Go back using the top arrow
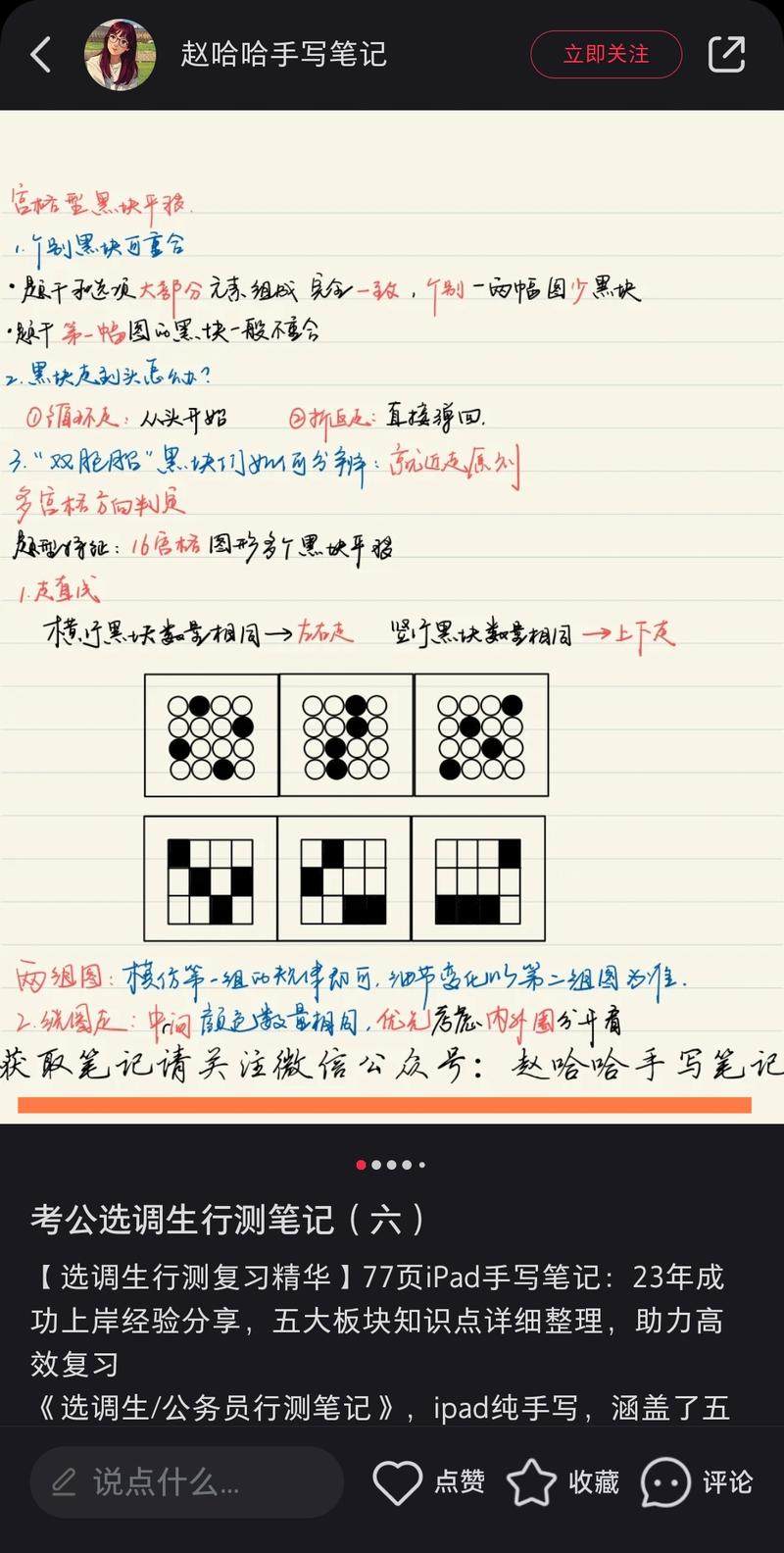 click(x=41, y=55)
